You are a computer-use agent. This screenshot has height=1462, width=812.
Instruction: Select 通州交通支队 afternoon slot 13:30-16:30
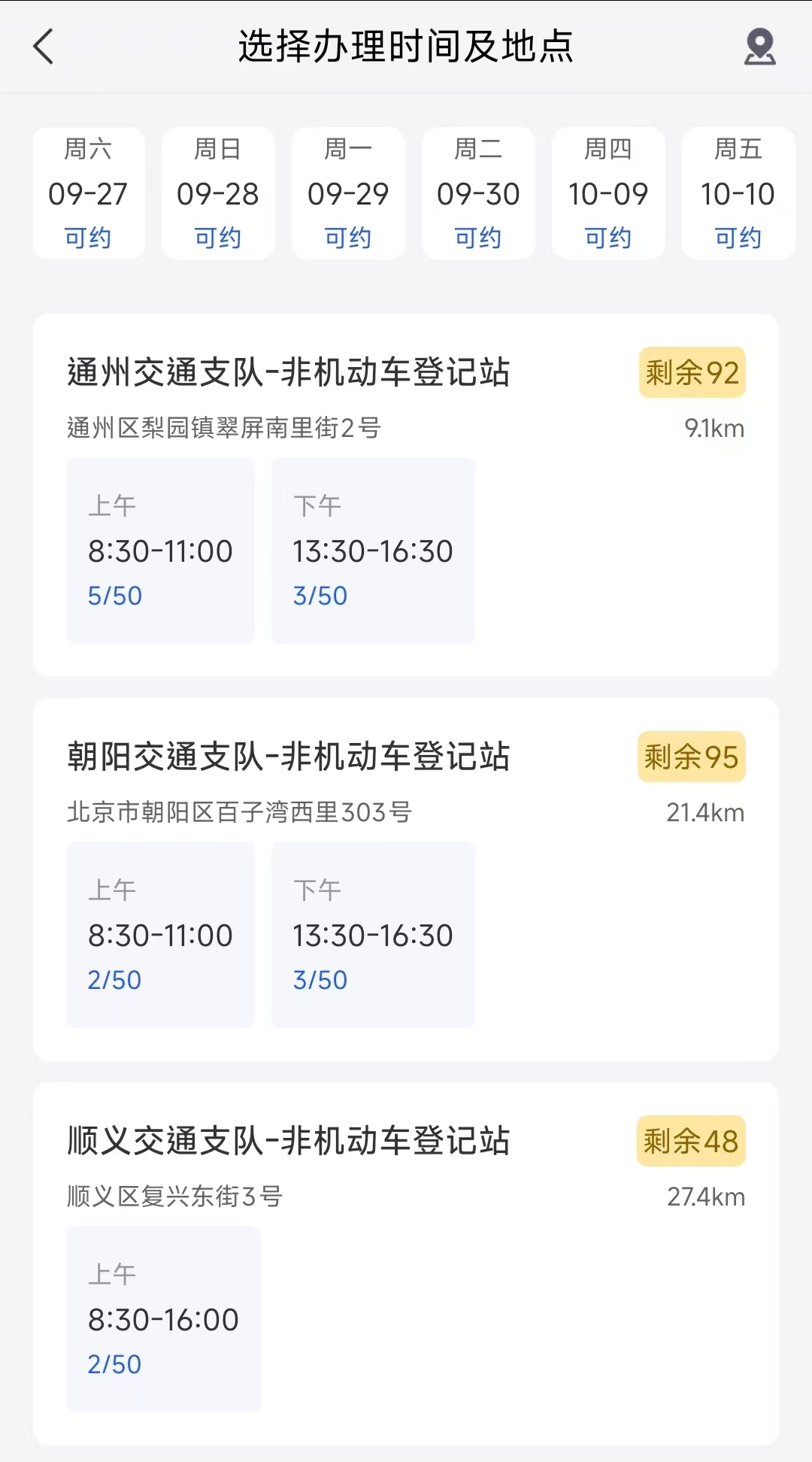[372, 553]
